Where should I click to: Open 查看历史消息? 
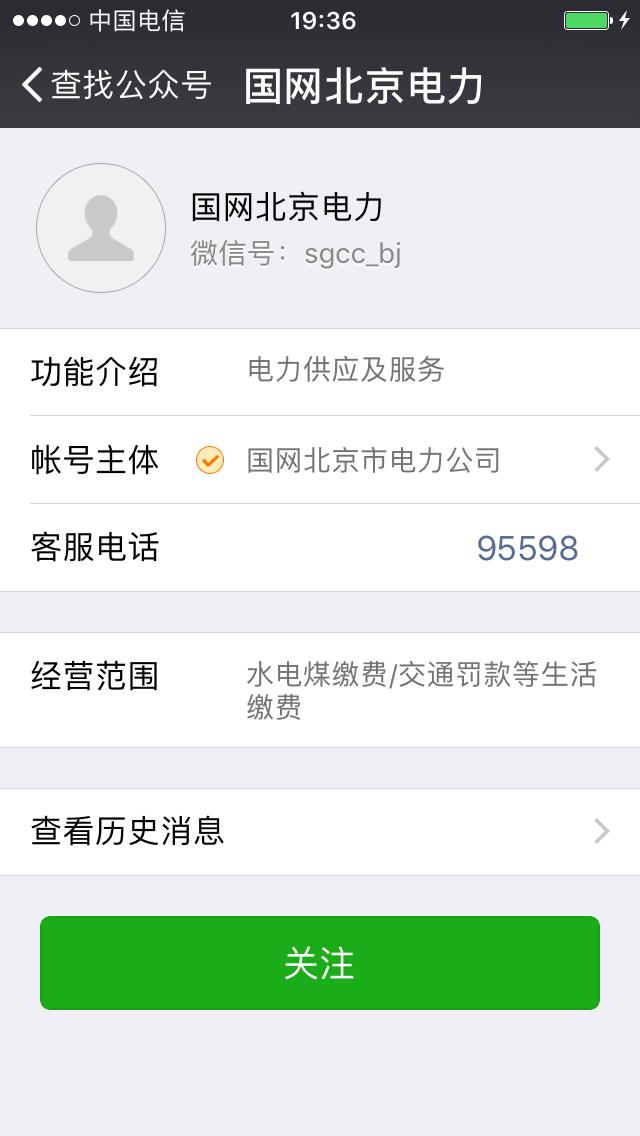pyautogui.click(x=320, y=832)
